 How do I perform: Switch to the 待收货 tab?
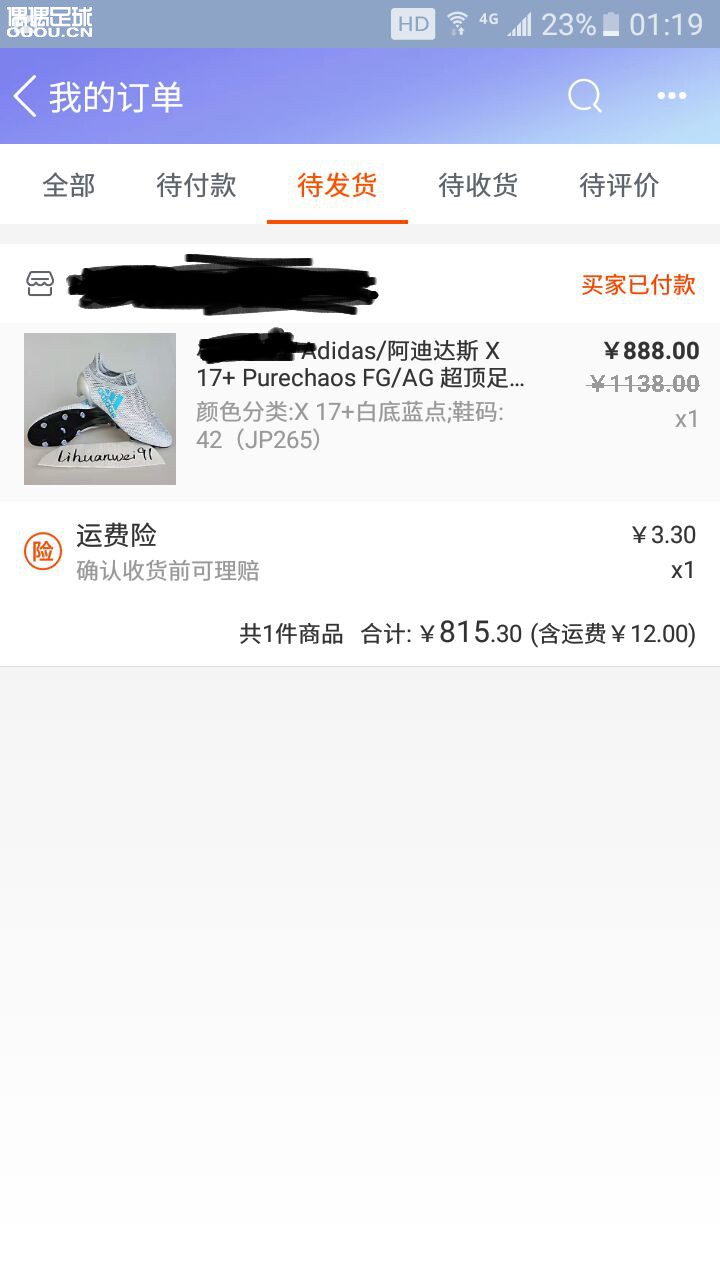coord(477,185)
